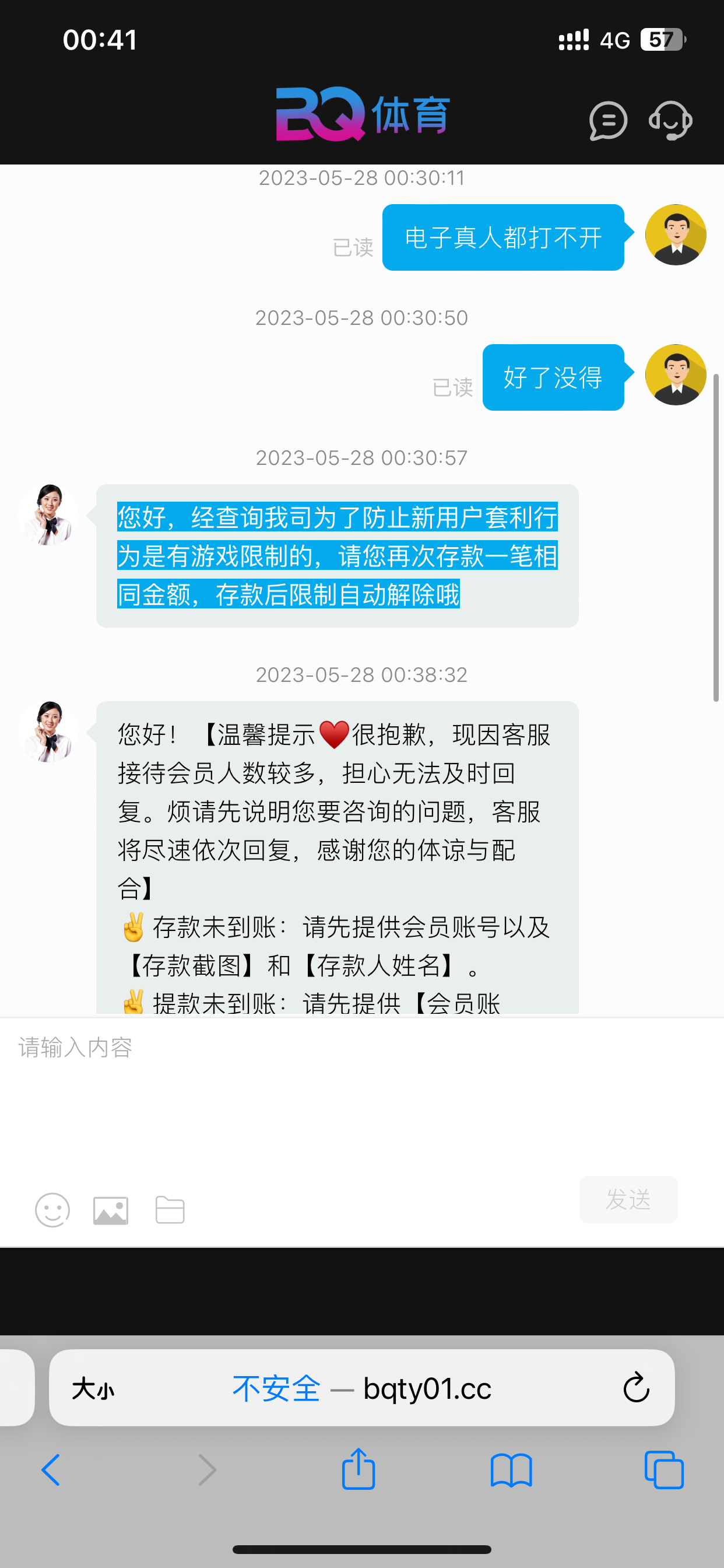Open the emoji picker smiley icon
The width and height of the screenshot is (724, 1568).
coord(52,1210)
